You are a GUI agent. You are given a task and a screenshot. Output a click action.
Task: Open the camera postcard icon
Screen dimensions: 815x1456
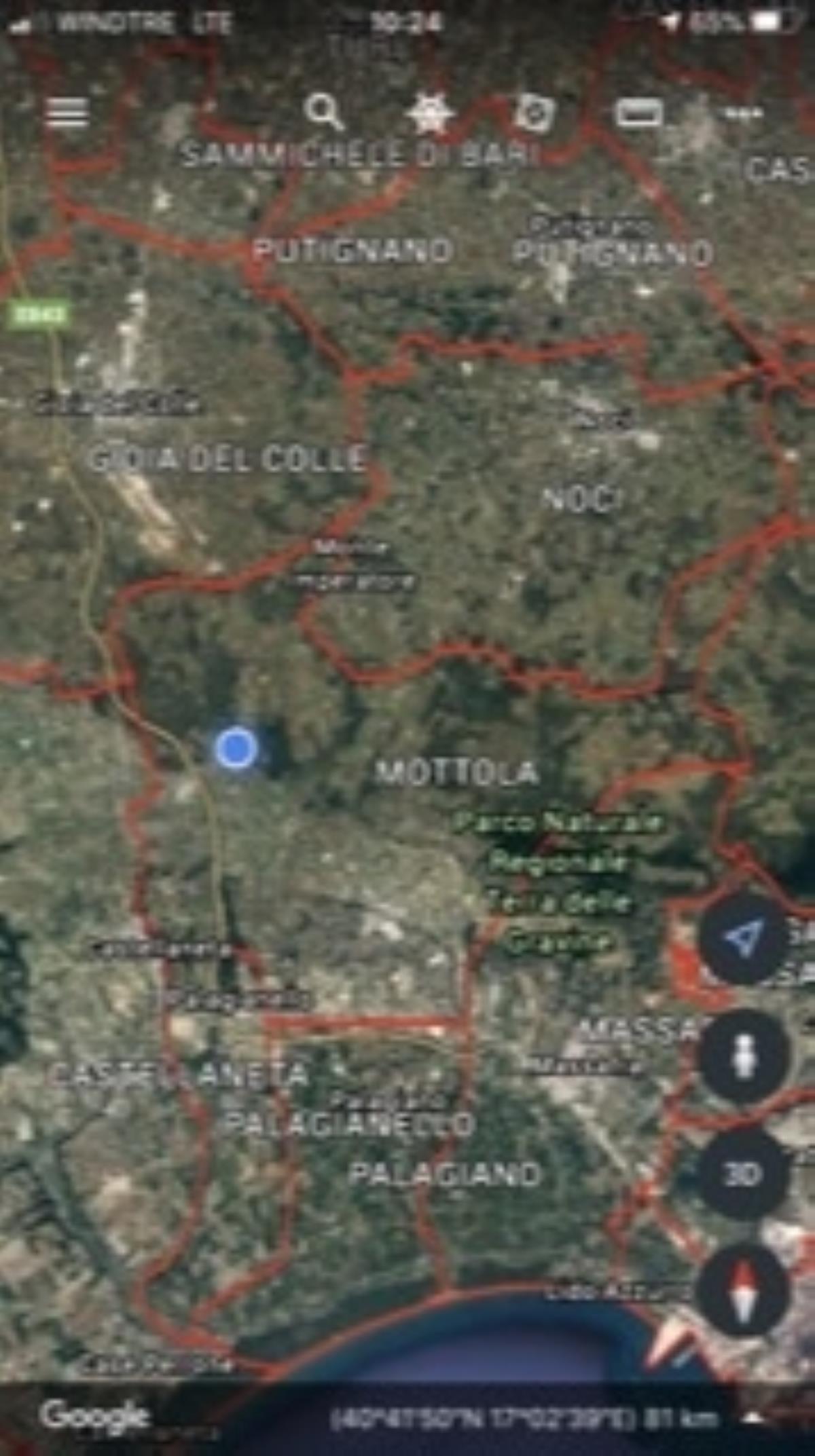(x=536, y=113)
